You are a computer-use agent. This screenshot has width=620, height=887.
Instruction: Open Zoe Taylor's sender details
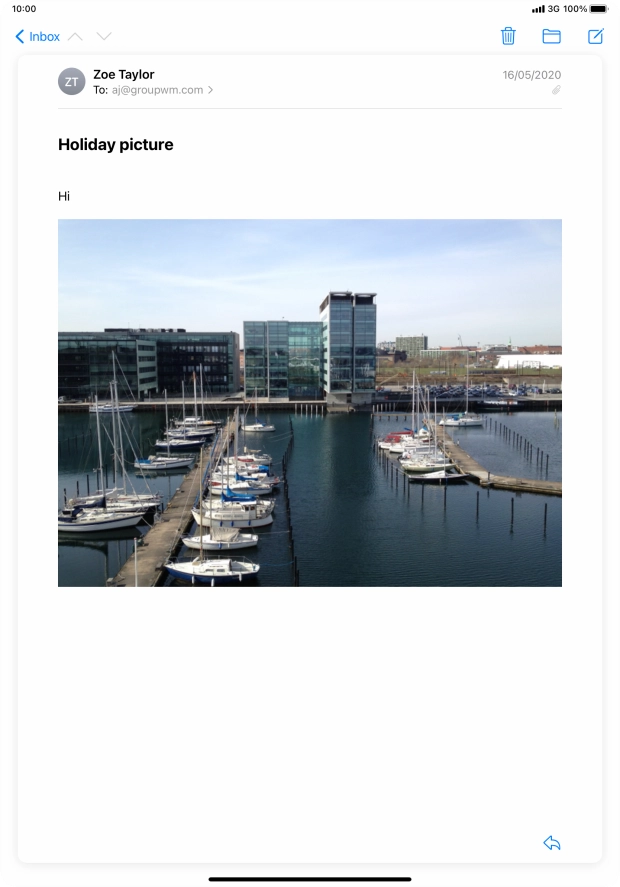(123, 74)
